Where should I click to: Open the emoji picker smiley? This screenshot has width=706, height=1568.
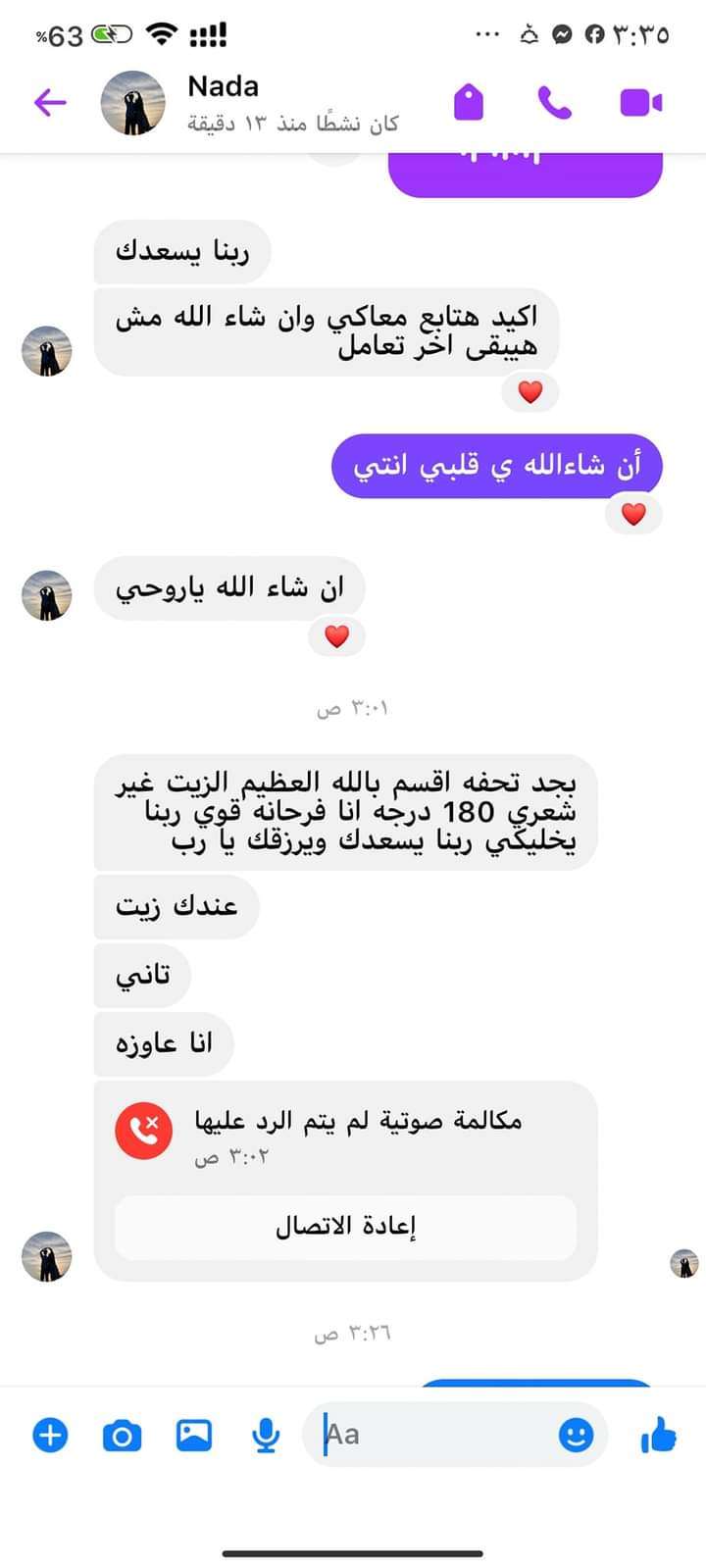click(576, 1436)
